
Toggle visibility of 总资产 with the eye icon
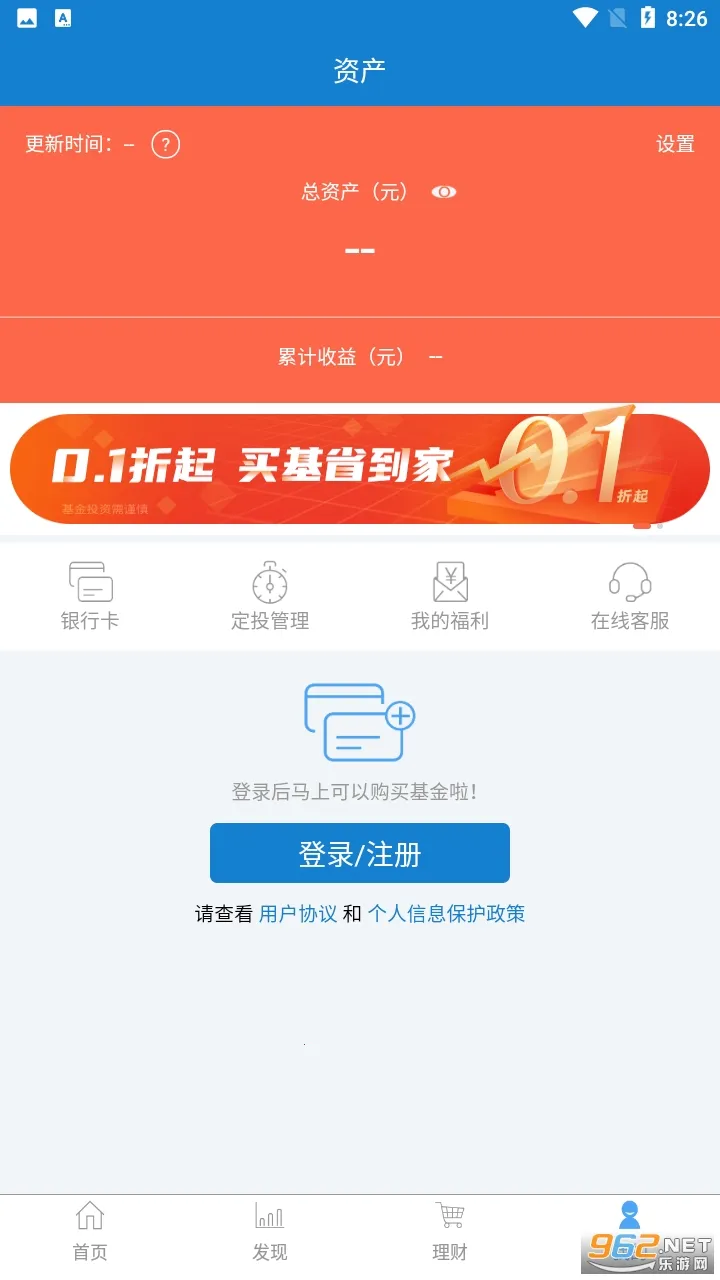tap(443, 192)
